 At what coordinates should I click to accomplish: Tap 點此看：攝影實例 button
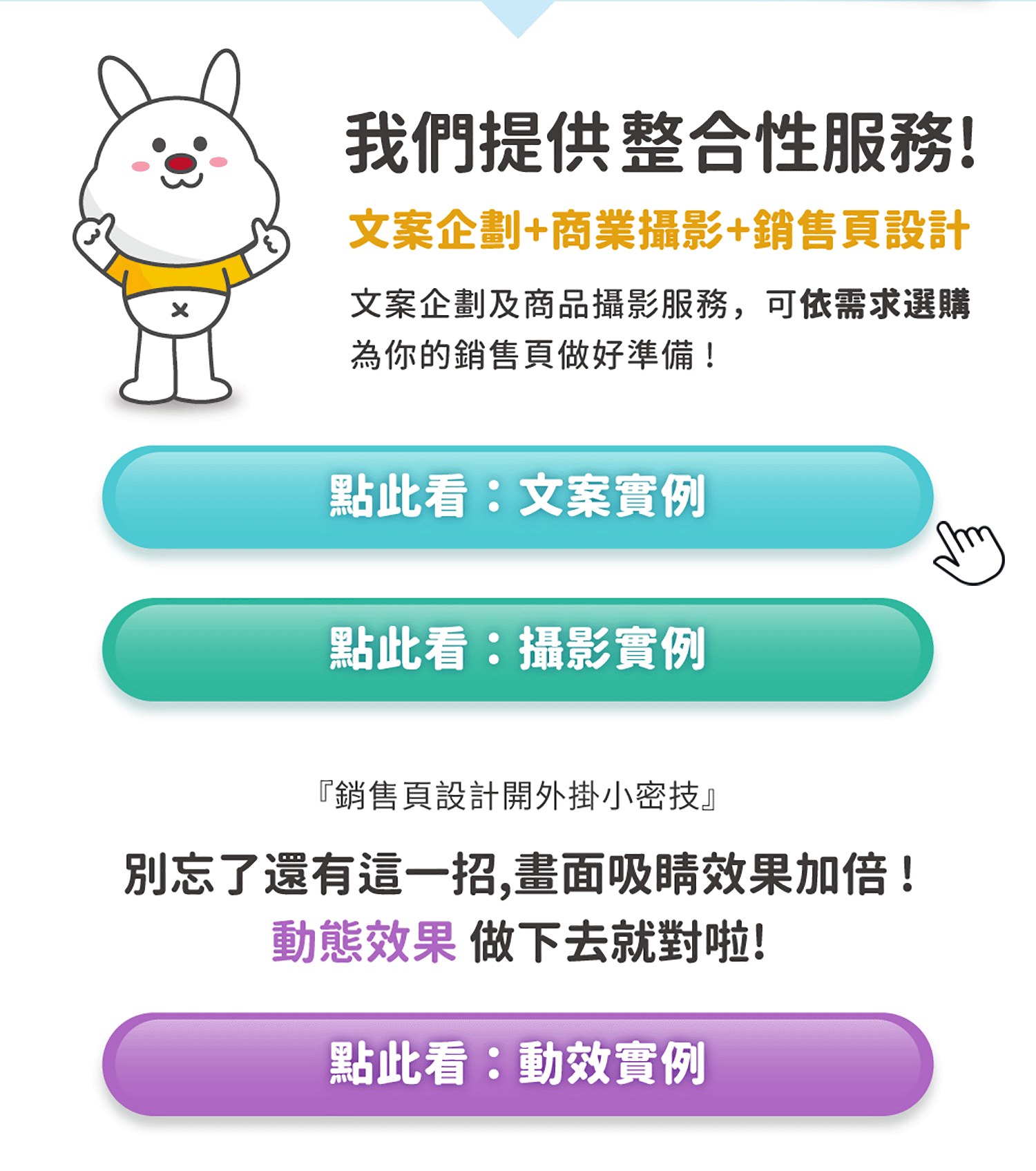517,649
